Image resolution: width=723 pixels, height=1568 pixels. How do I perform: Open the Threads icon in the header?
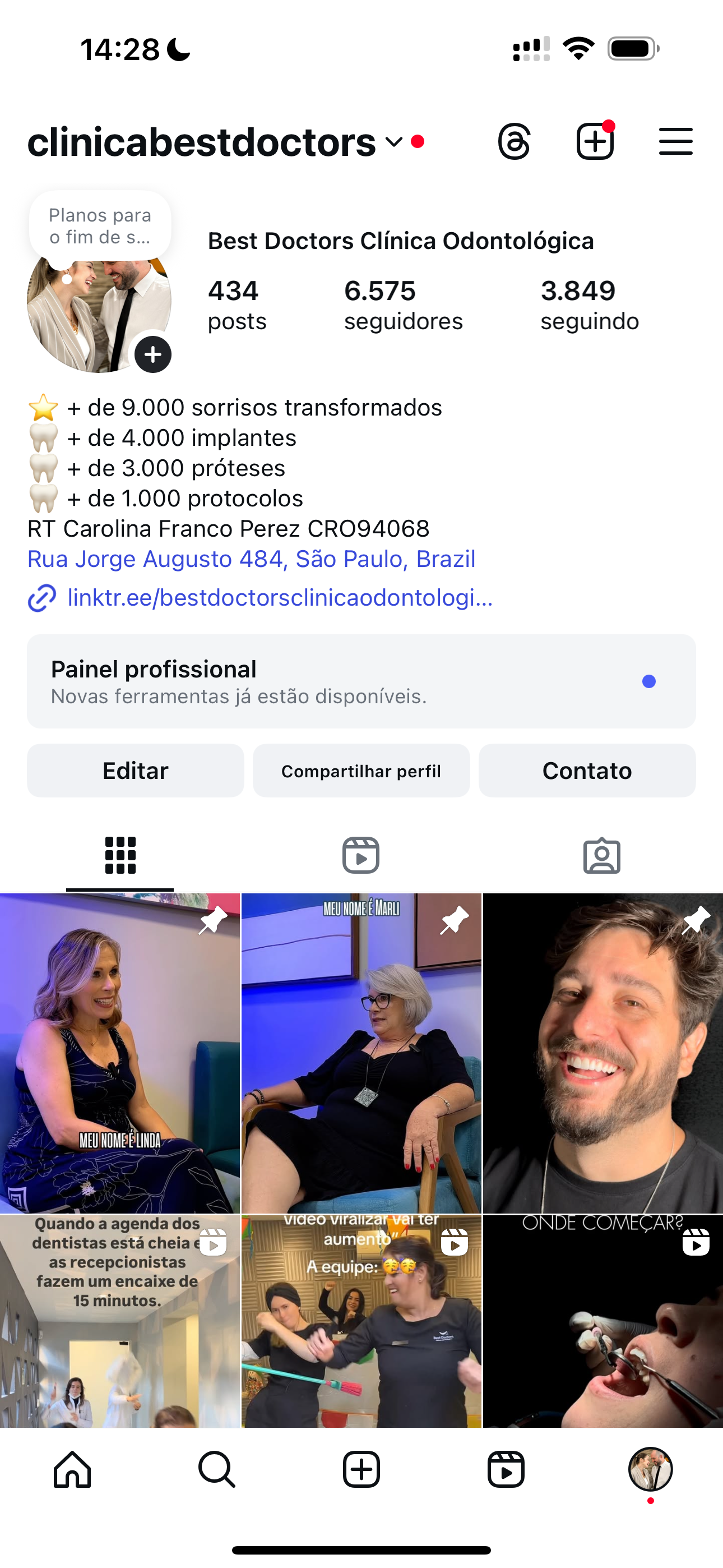(x=515, y=142)
